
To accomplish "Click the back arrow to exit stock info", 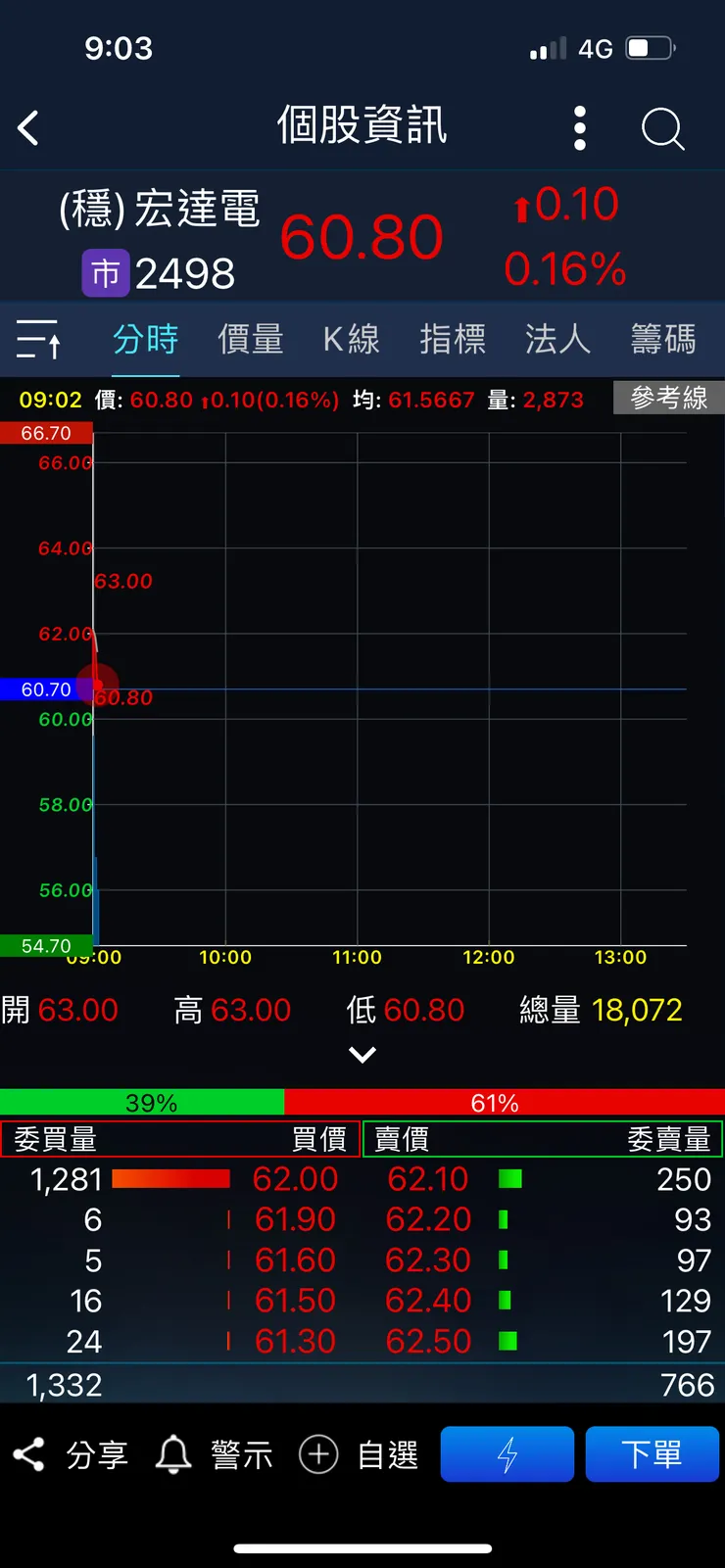I will (27, 127).
